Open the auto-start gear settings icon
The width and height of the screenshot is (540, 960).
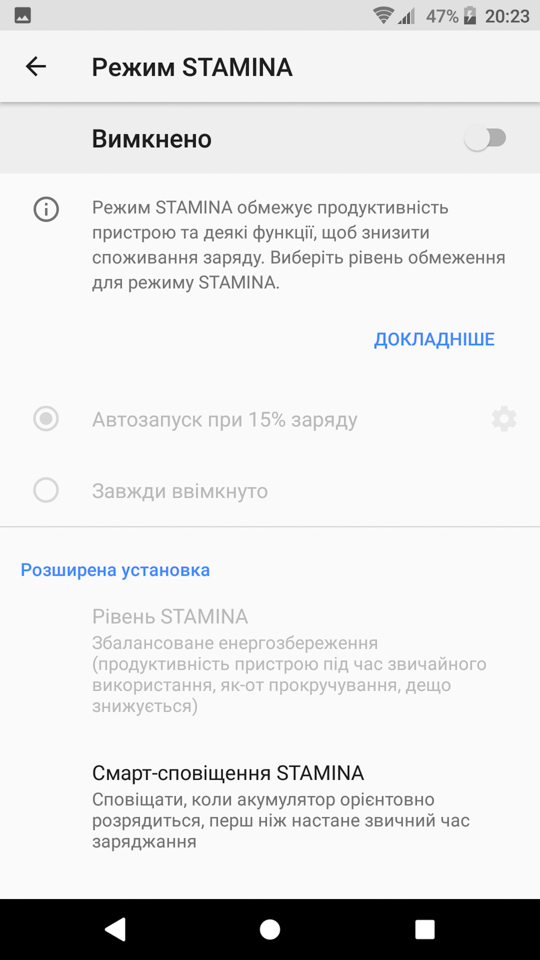pos(504,420)
